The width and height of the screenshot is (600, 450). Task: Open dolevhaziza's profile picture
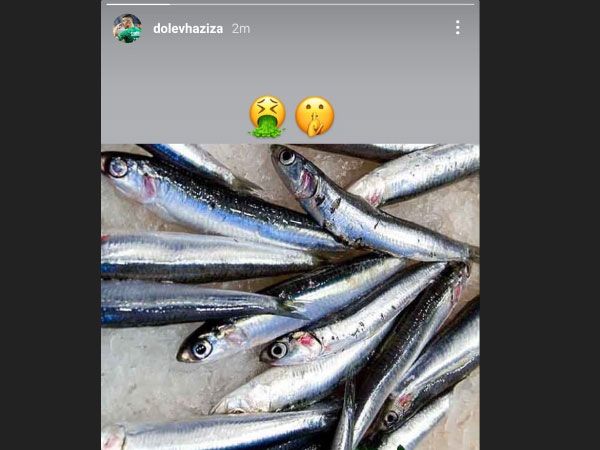click(127, 28)
